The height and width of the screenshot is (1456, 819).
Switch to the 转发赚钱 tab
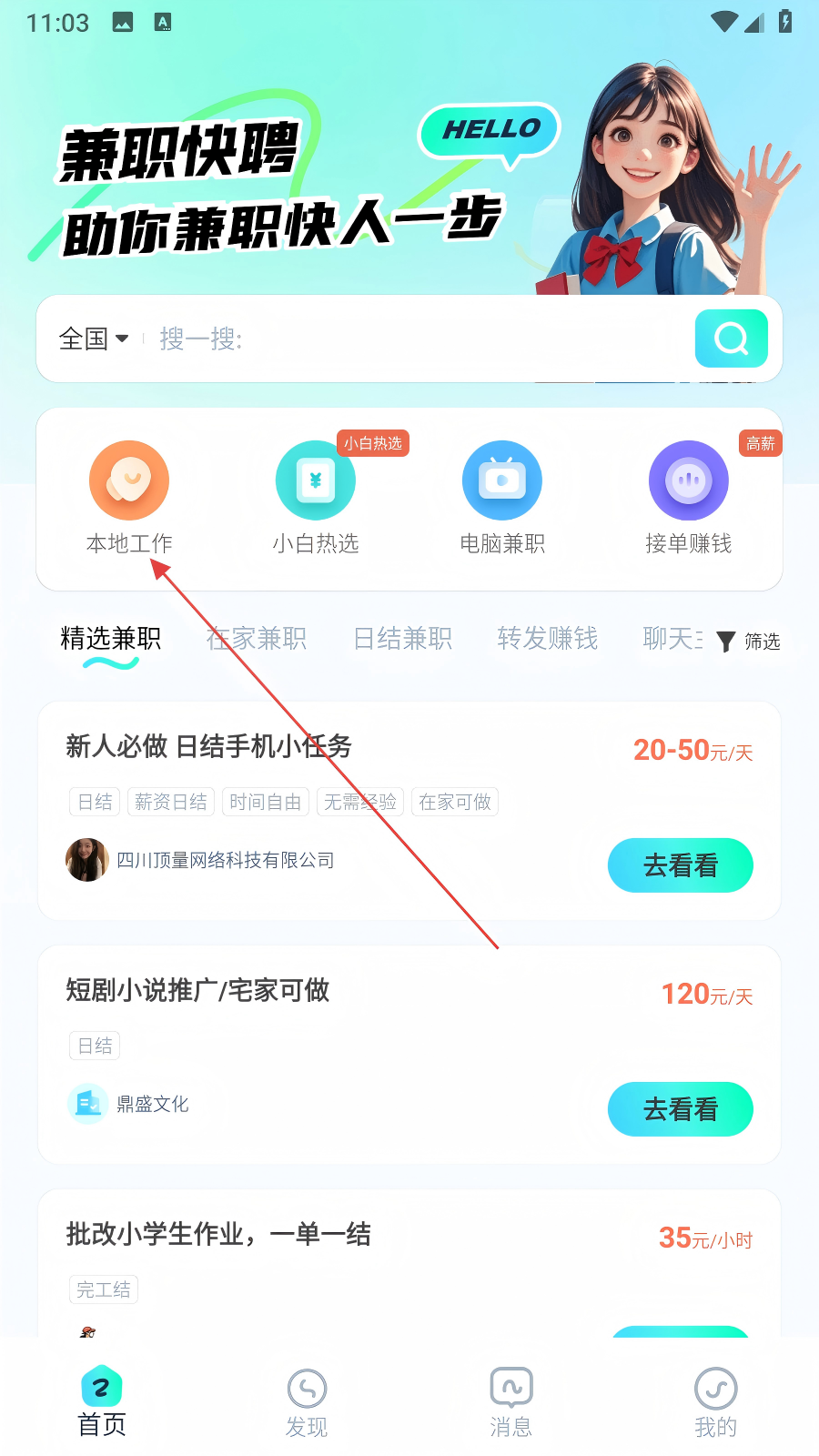pos(548,639)
